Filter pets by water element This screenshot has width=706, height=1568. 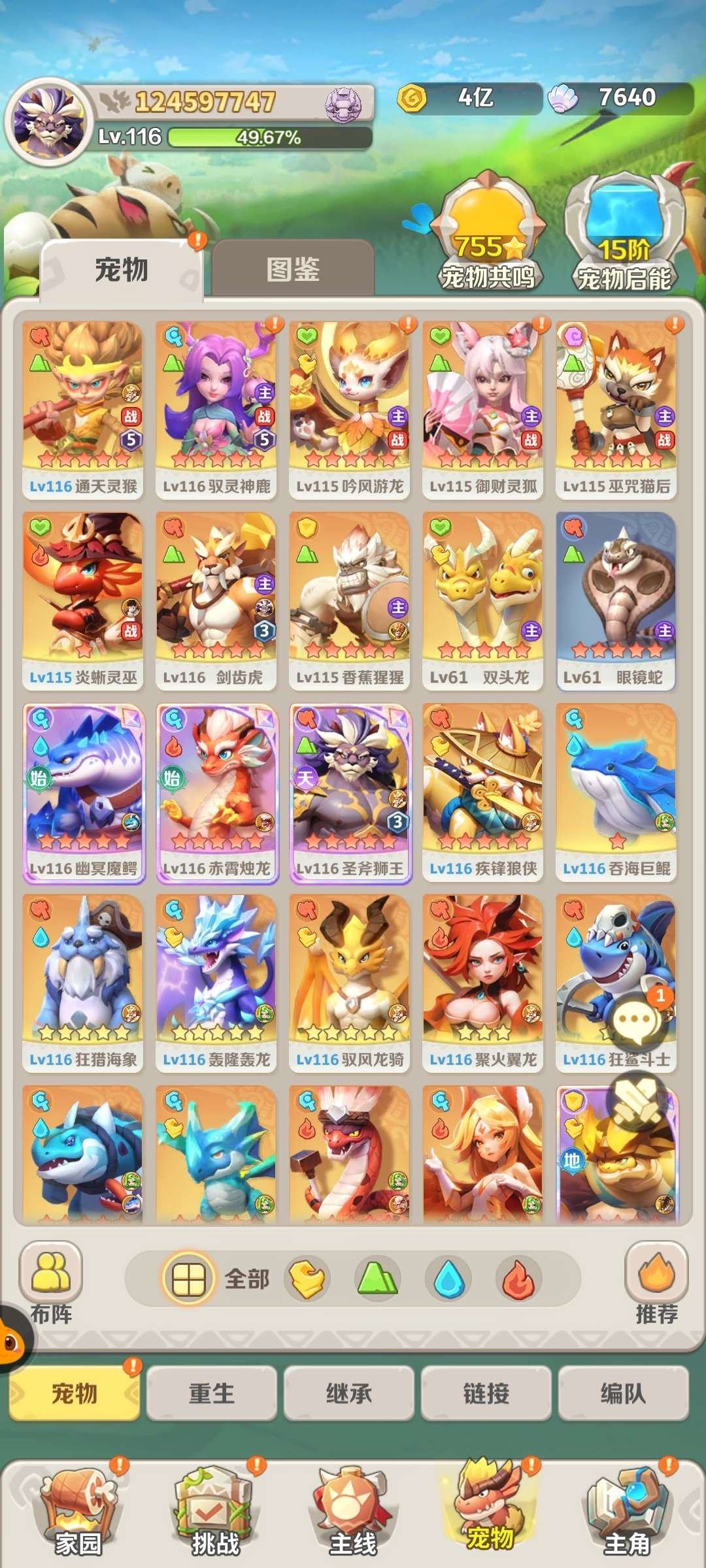448,1279
